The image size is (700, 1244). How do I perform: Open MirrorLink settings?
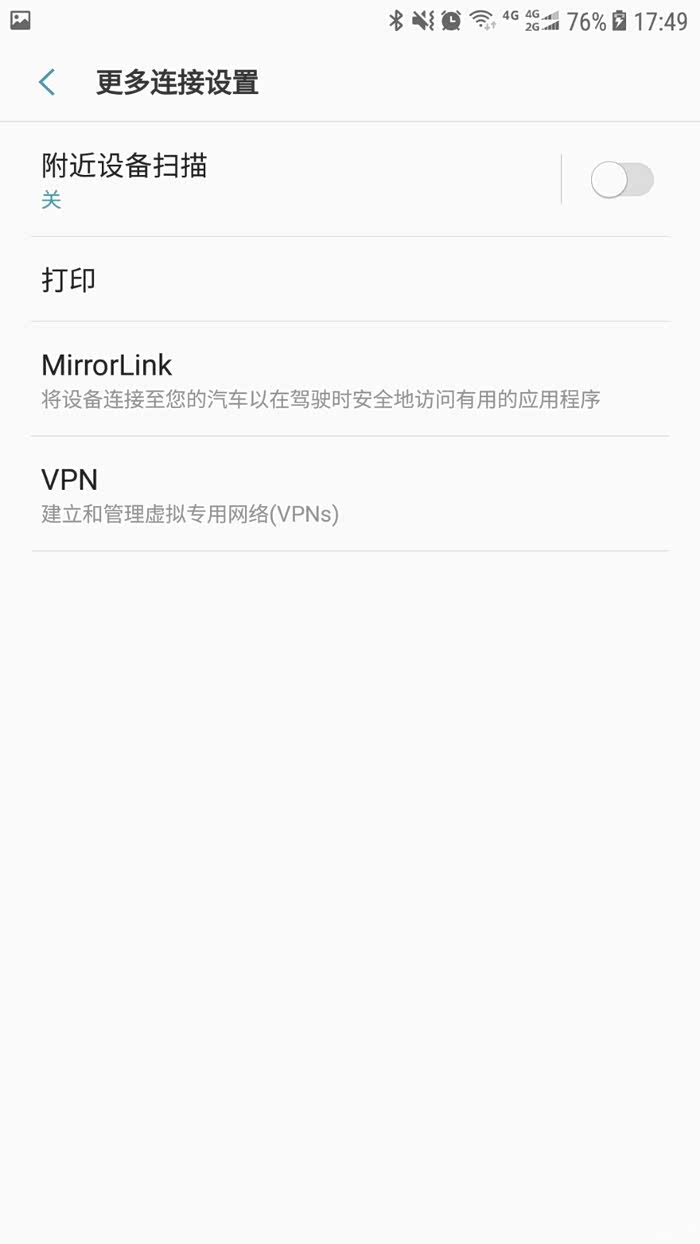[350, 379]
